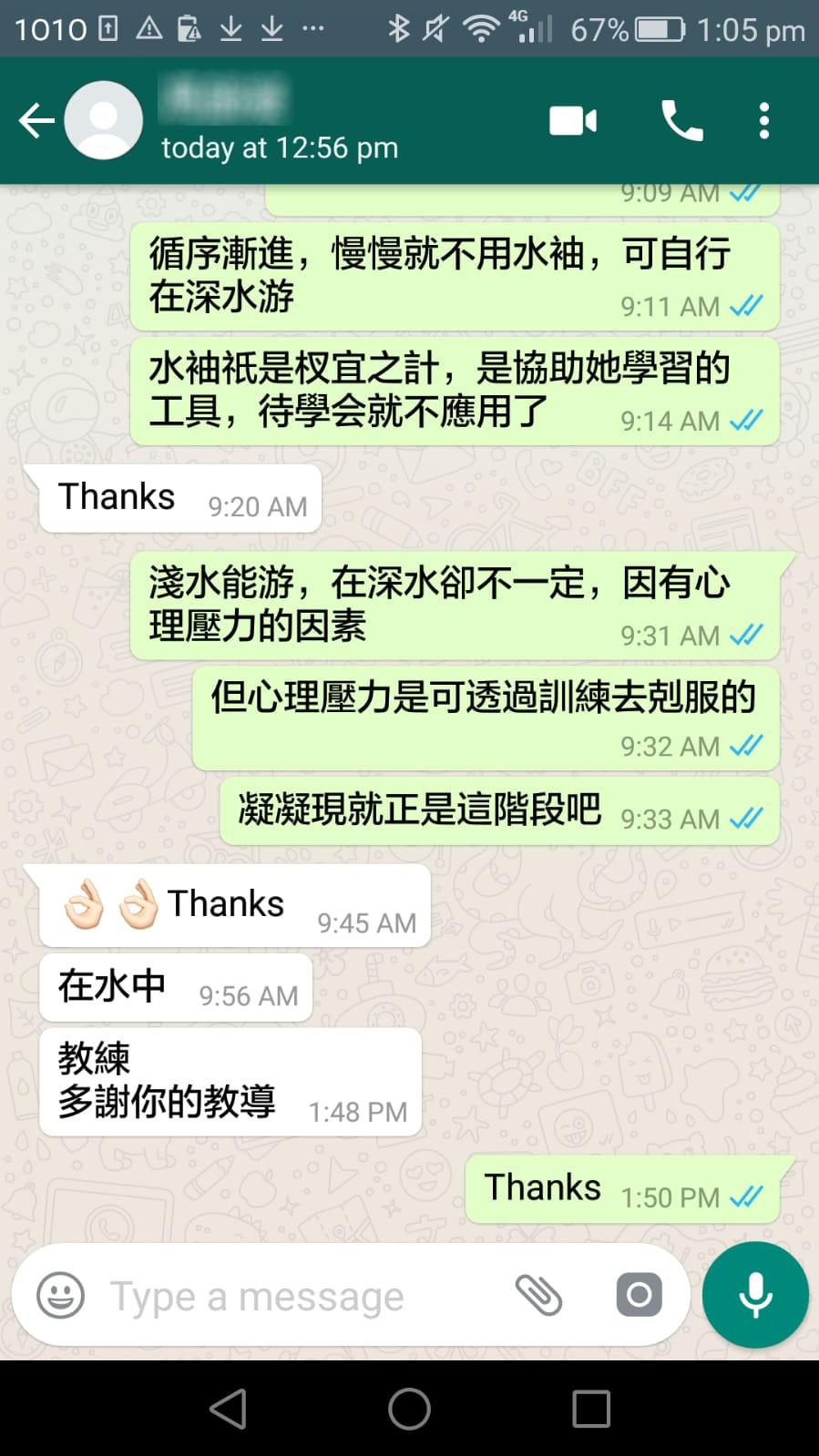Start a voice call

[681, 120]
